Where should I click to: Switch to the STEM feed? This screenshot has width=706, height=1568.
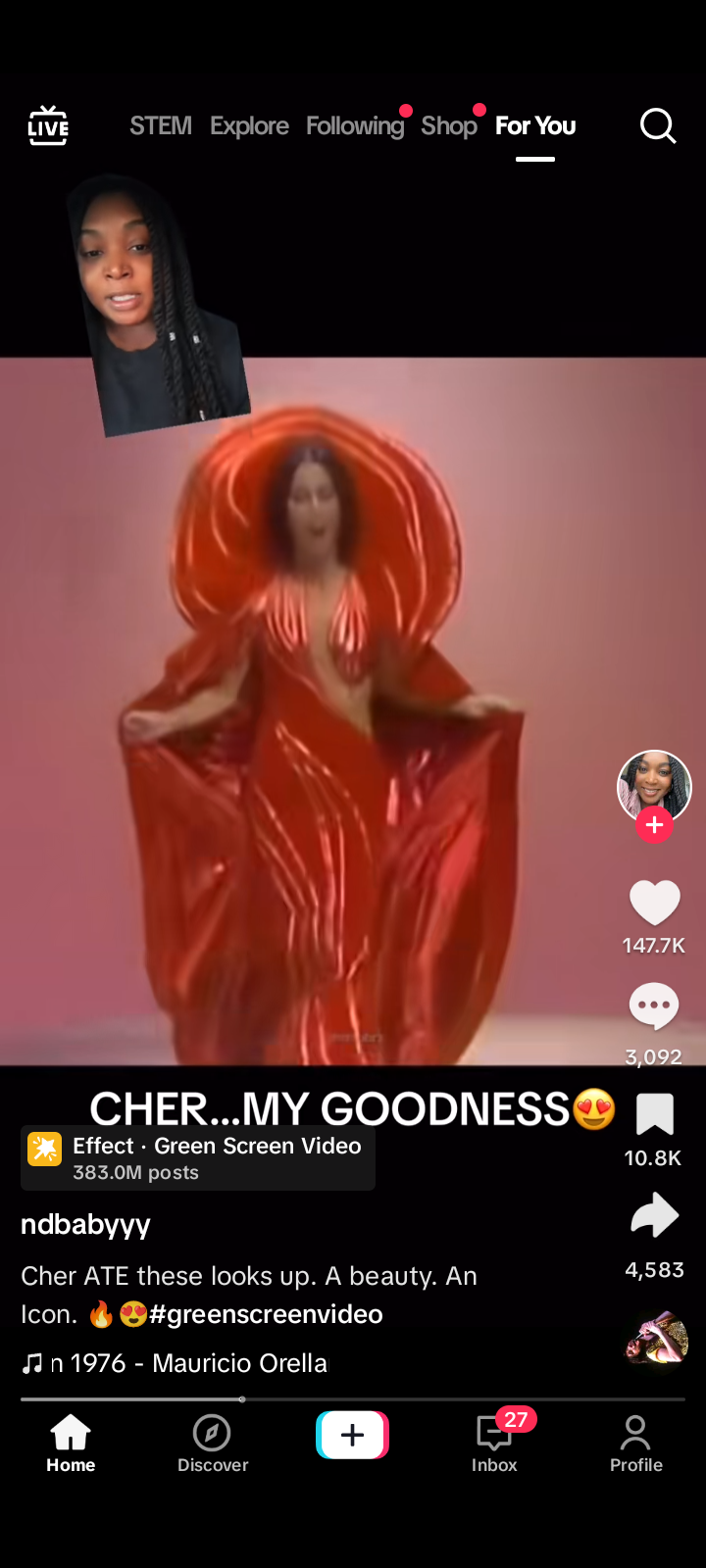[161, 126]
